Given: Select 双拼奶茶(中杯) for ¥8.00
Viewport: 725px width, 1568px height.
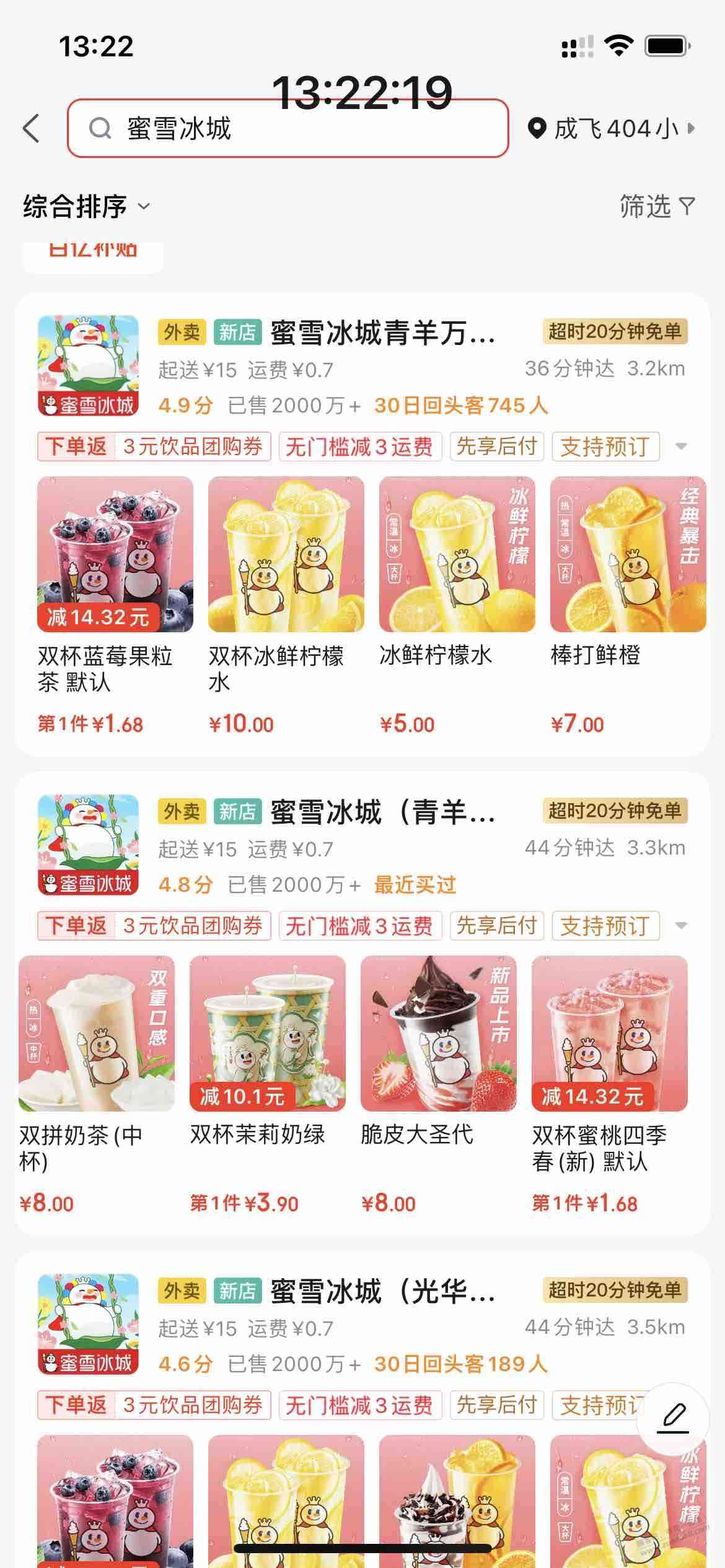Looking at the screenshot, I should click(x=97, y=1034).
